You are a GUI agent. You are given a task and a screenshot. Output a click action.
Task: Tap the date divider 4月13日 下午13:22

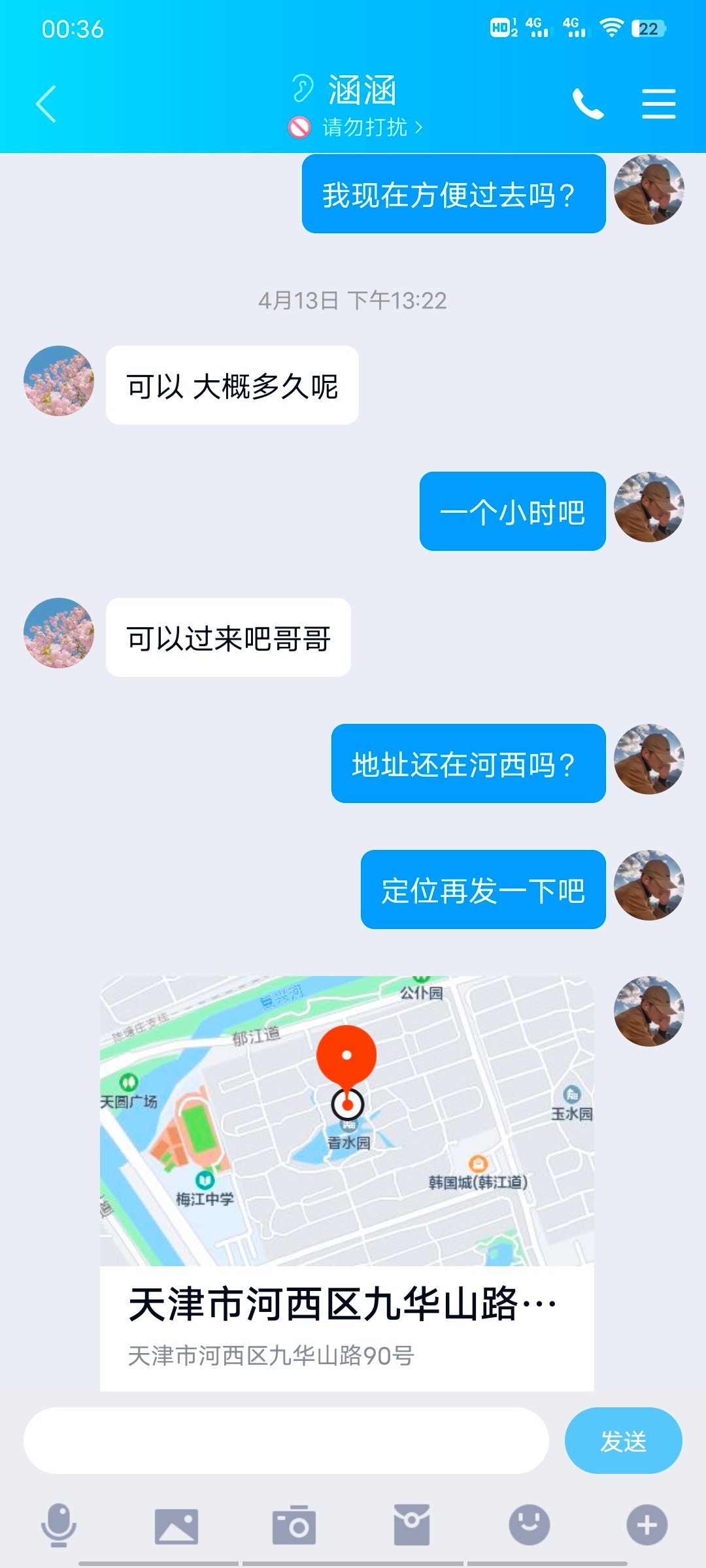(x=353, y=302)
